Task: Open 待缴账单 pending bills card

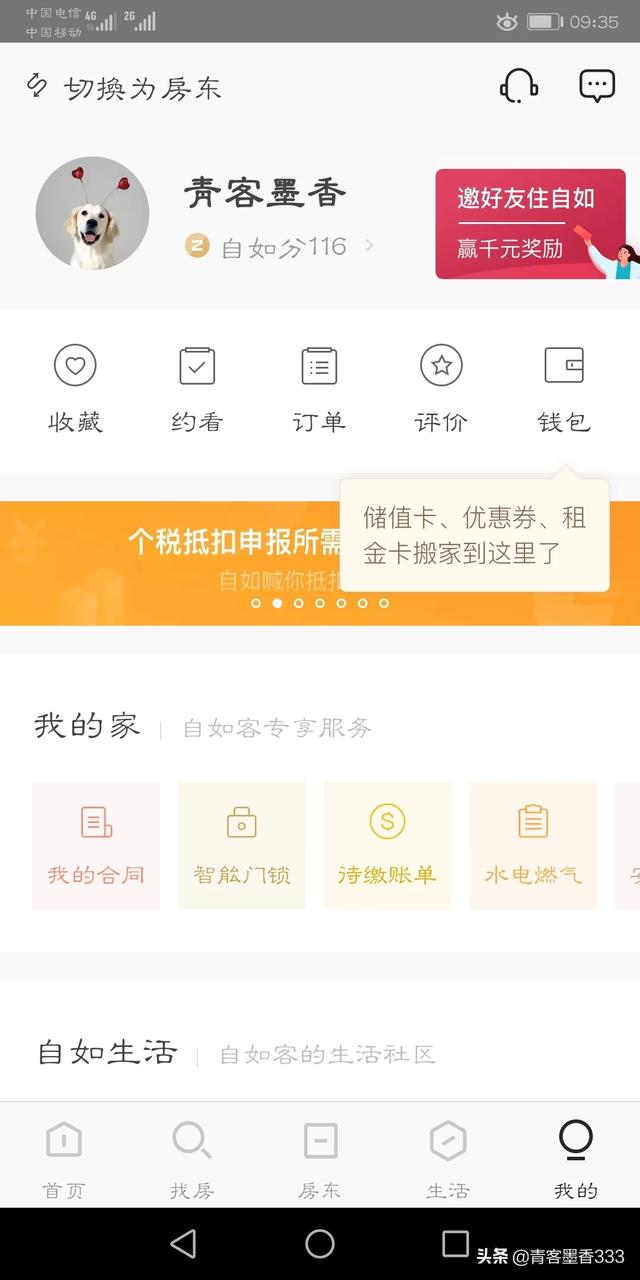Action: pyautogui.click(x=387, y=846)
